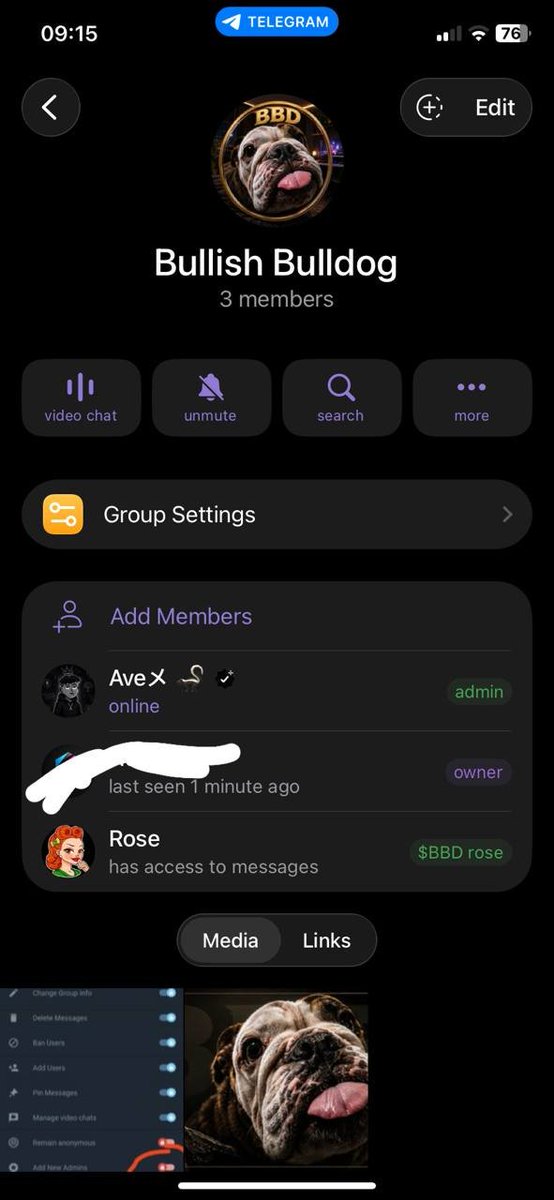Image resolution: width=554 pixels, height=1200 pixels.
Task: Select the Media tab
Action: [x=231, y=940]
